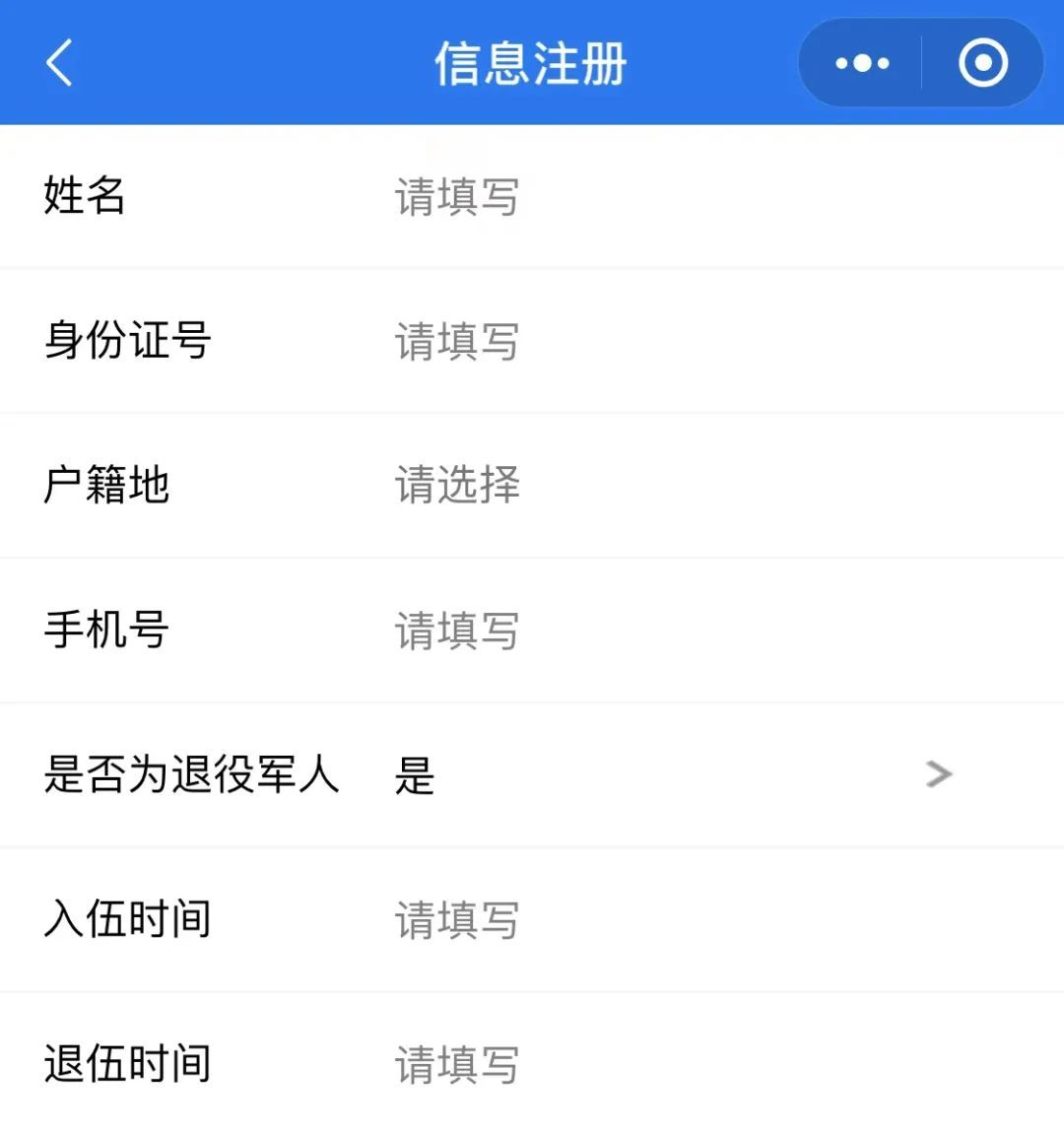1064x1132 pixels.
Task: Click the 退伍时间 discharge date field
Action: click(456, 1062)
